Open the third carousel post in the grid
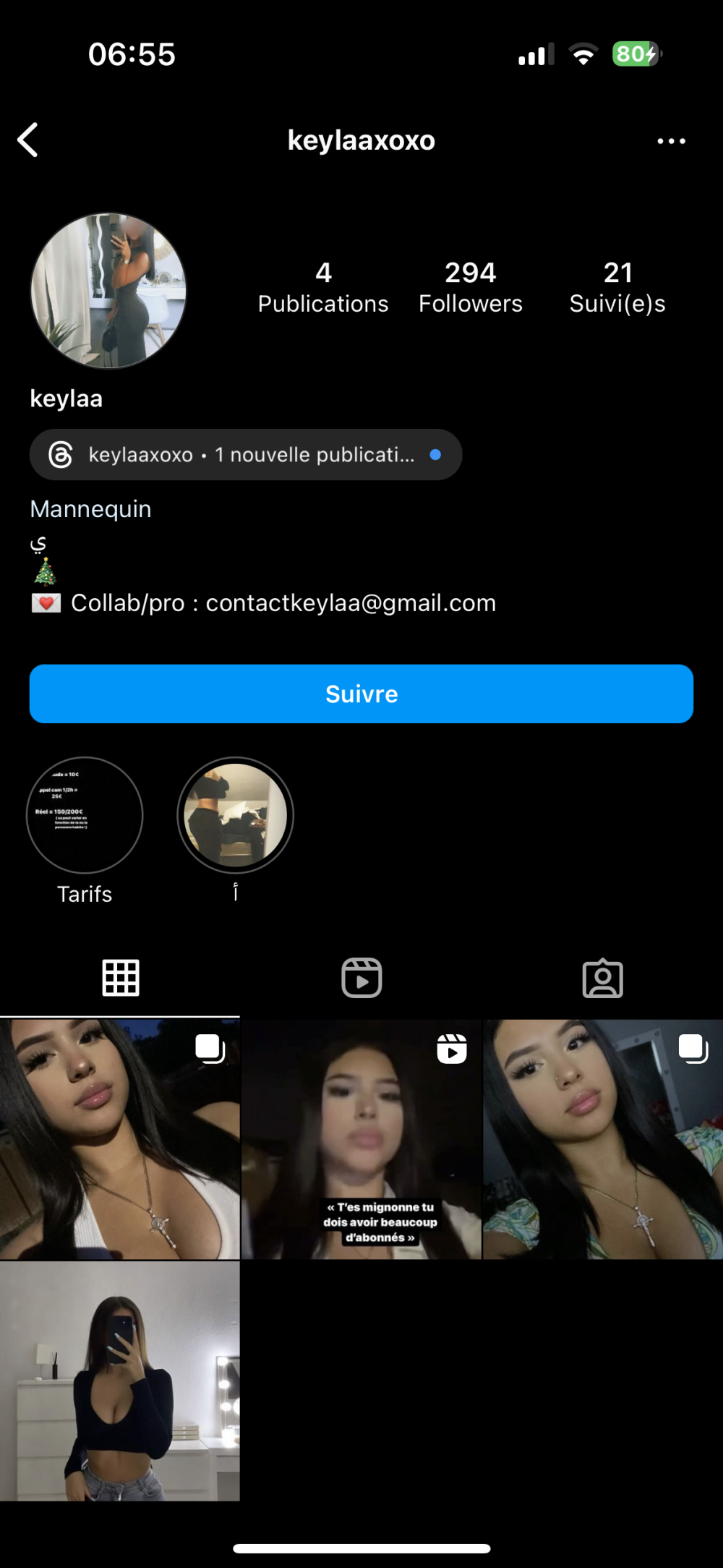Viewport: 723px width, 1568px height. coord(603,1139)
